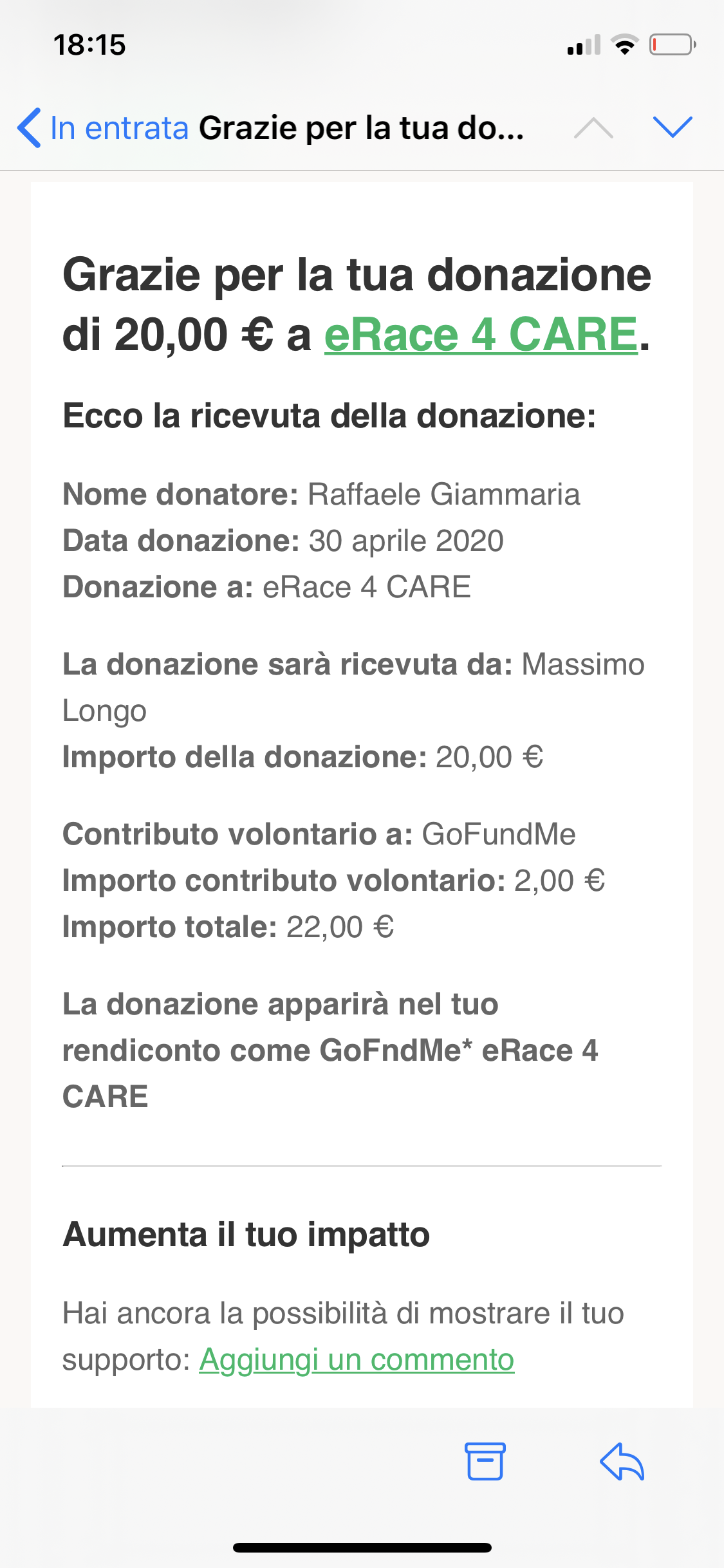Go to the next message arrow
The image size is (724, 1568).
pos(672,127)
